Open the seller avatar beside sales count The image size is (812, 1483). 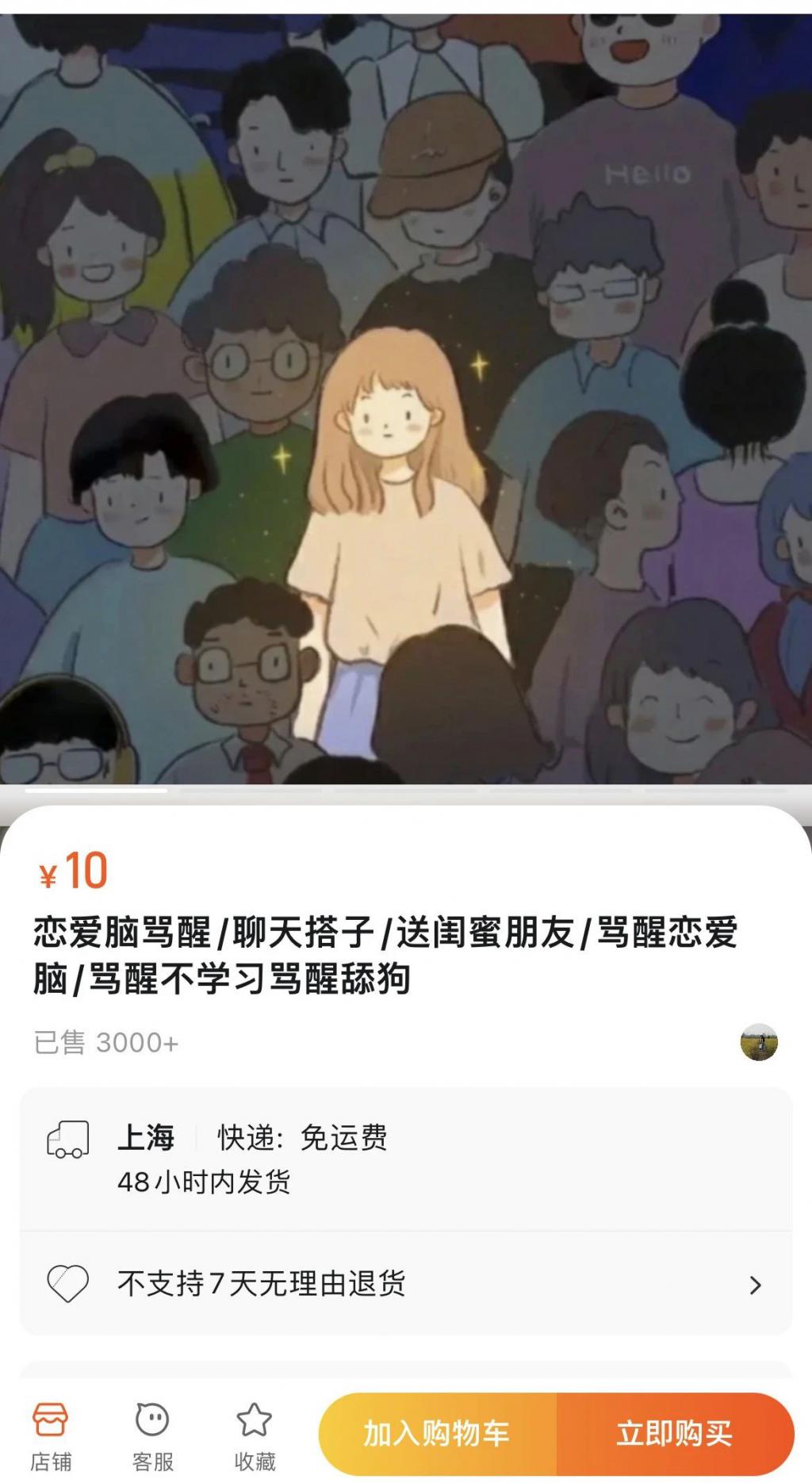[x=759, y=1042]
